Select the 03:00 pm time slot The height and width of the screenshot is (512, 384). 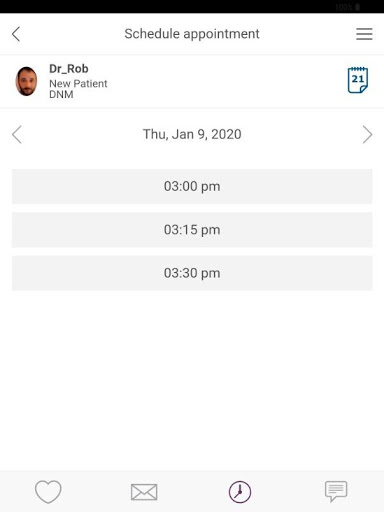coord(192,186)
